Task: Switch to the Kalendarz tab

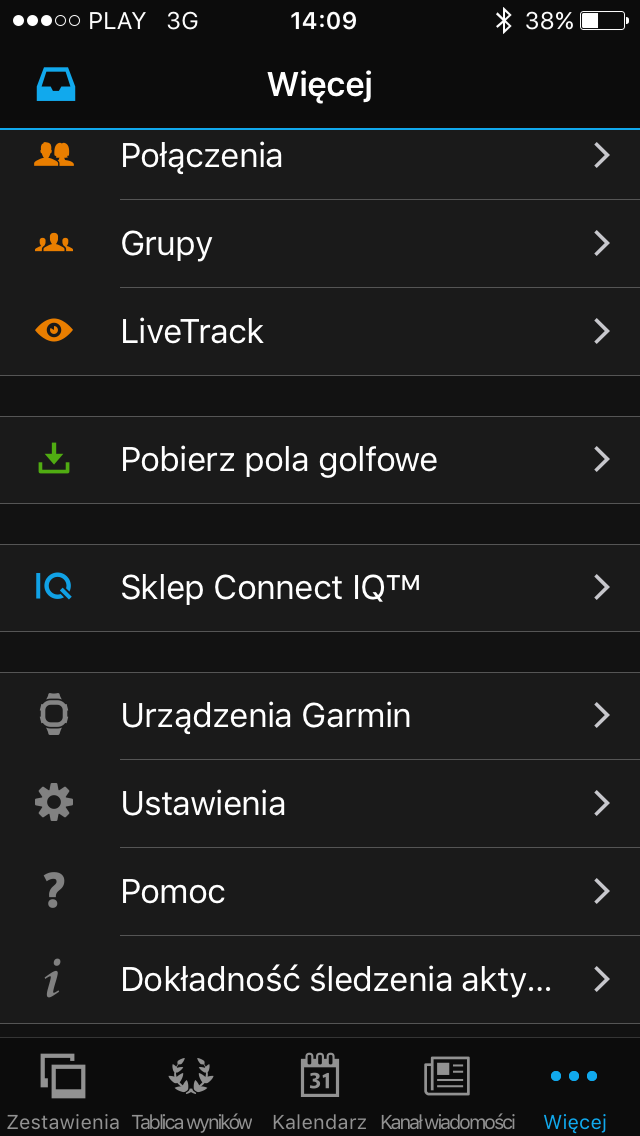Action: (x=319, y=1090)
